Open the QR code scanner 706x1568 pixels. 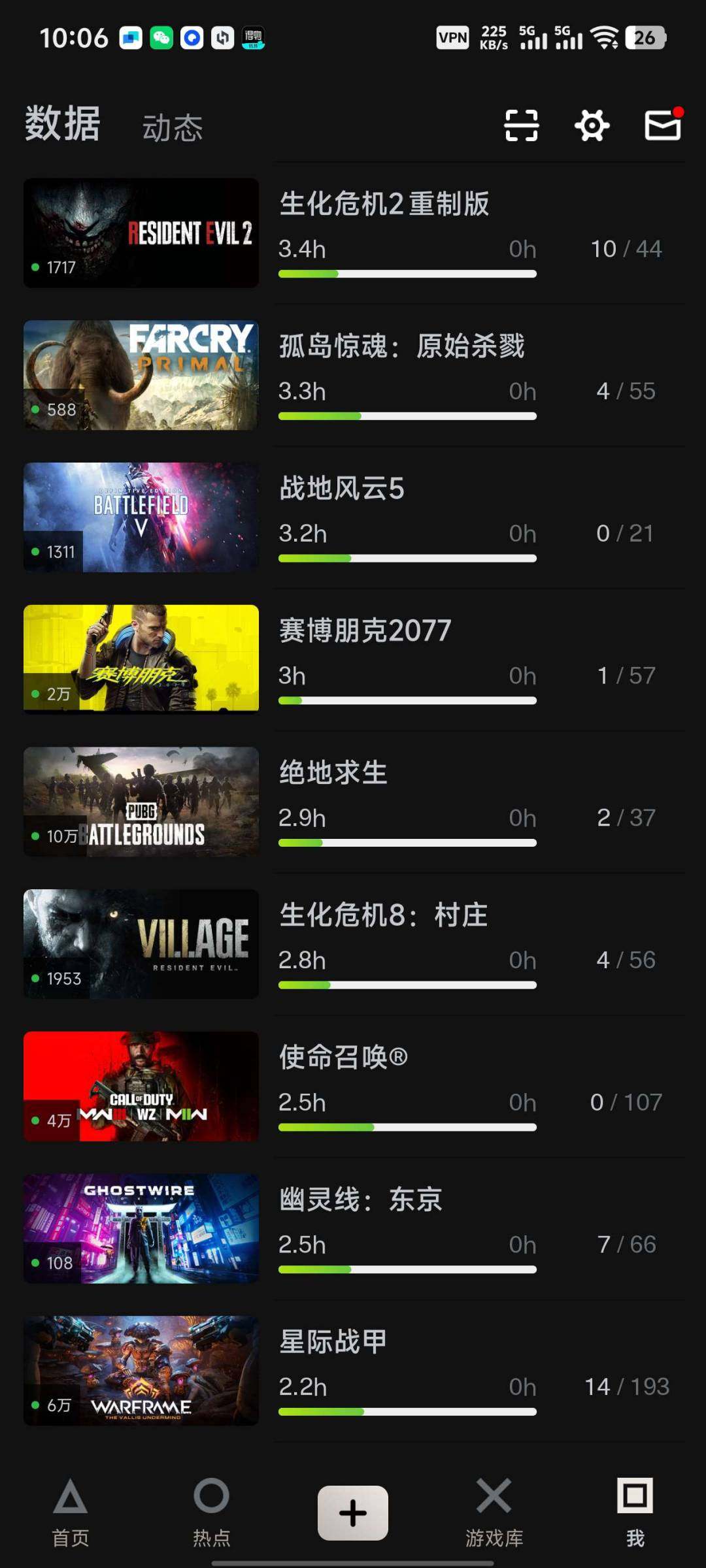click(x=521, y=125)
